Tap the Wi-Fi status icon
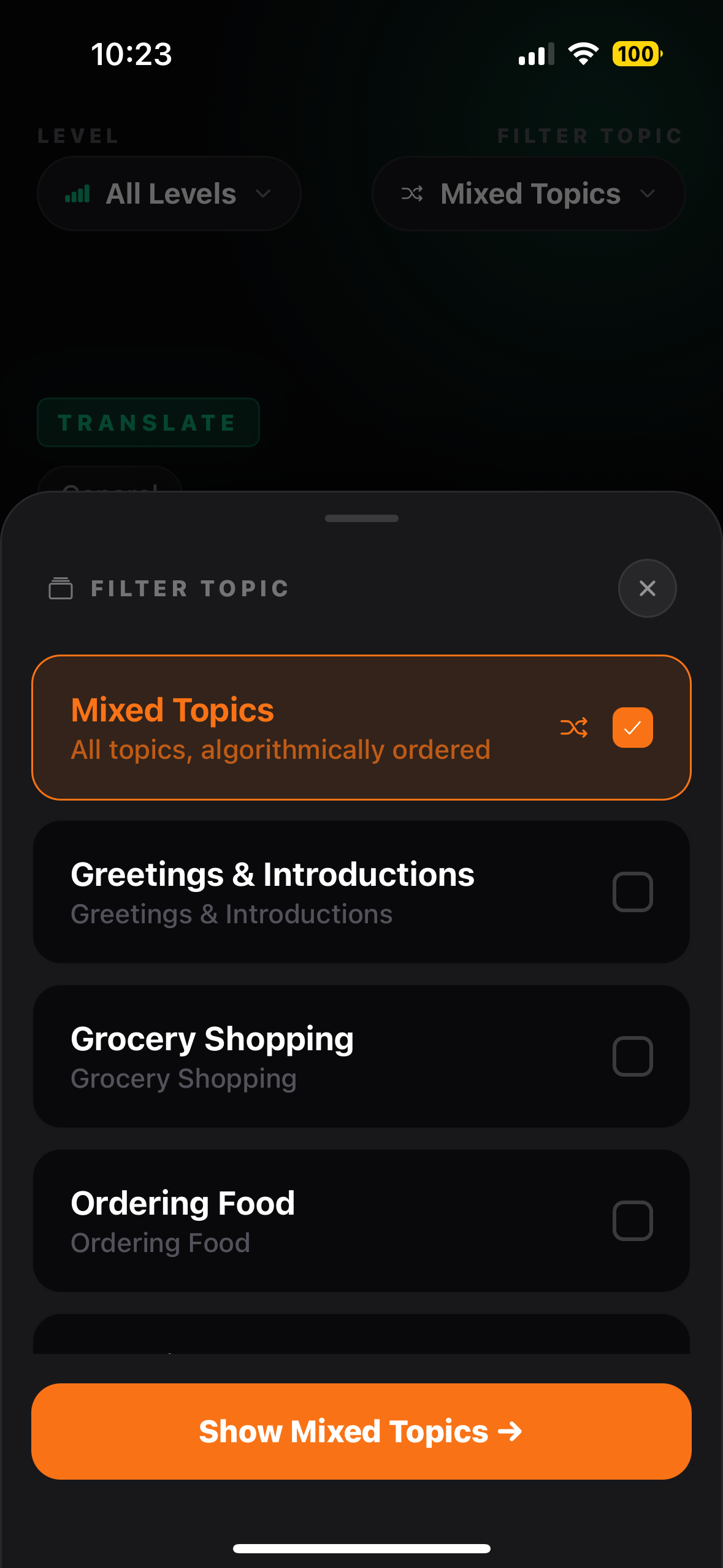This screenshot has height=1568, width=723. pyautogui.click(x=582, y=54)
